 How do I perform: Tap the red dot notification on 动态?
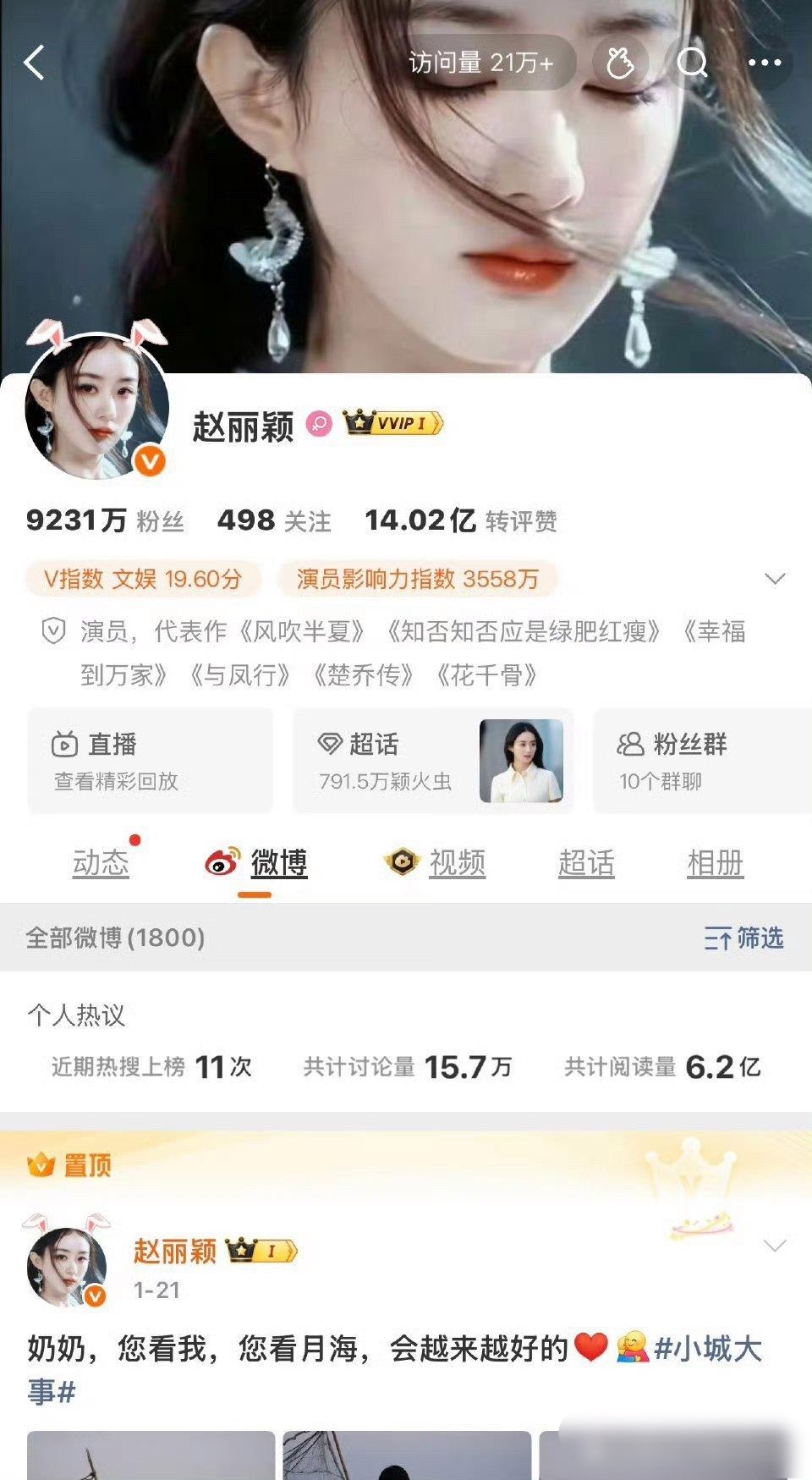point(134,841)
